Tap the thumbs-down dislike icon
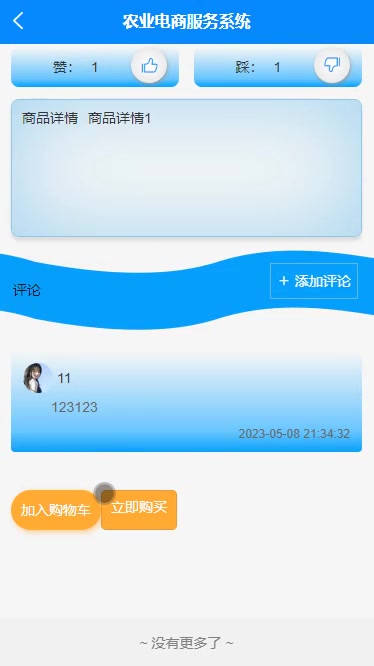 [x=332, y=65]
